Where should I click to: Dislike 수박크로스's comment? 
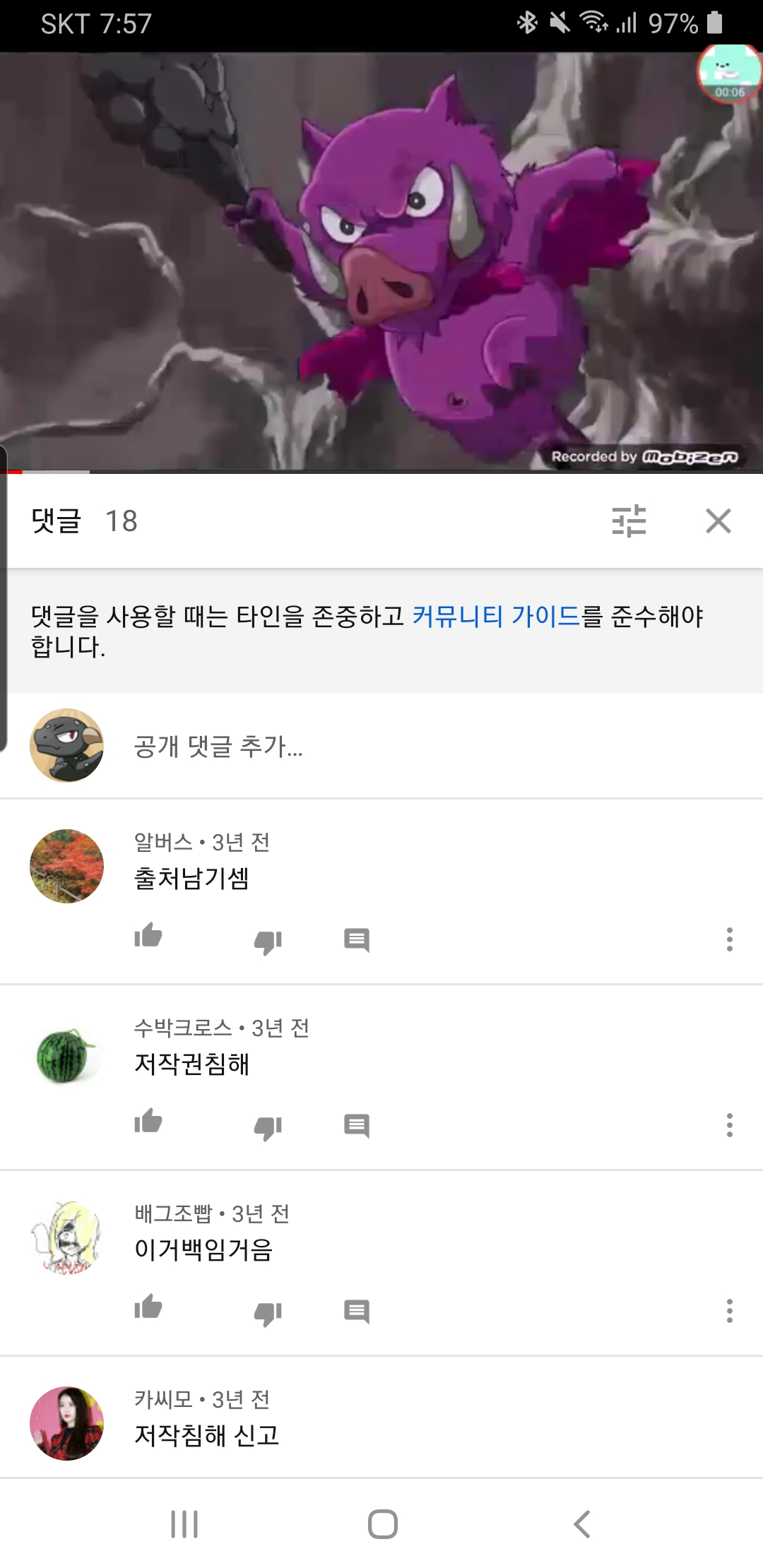[268, 1127]
